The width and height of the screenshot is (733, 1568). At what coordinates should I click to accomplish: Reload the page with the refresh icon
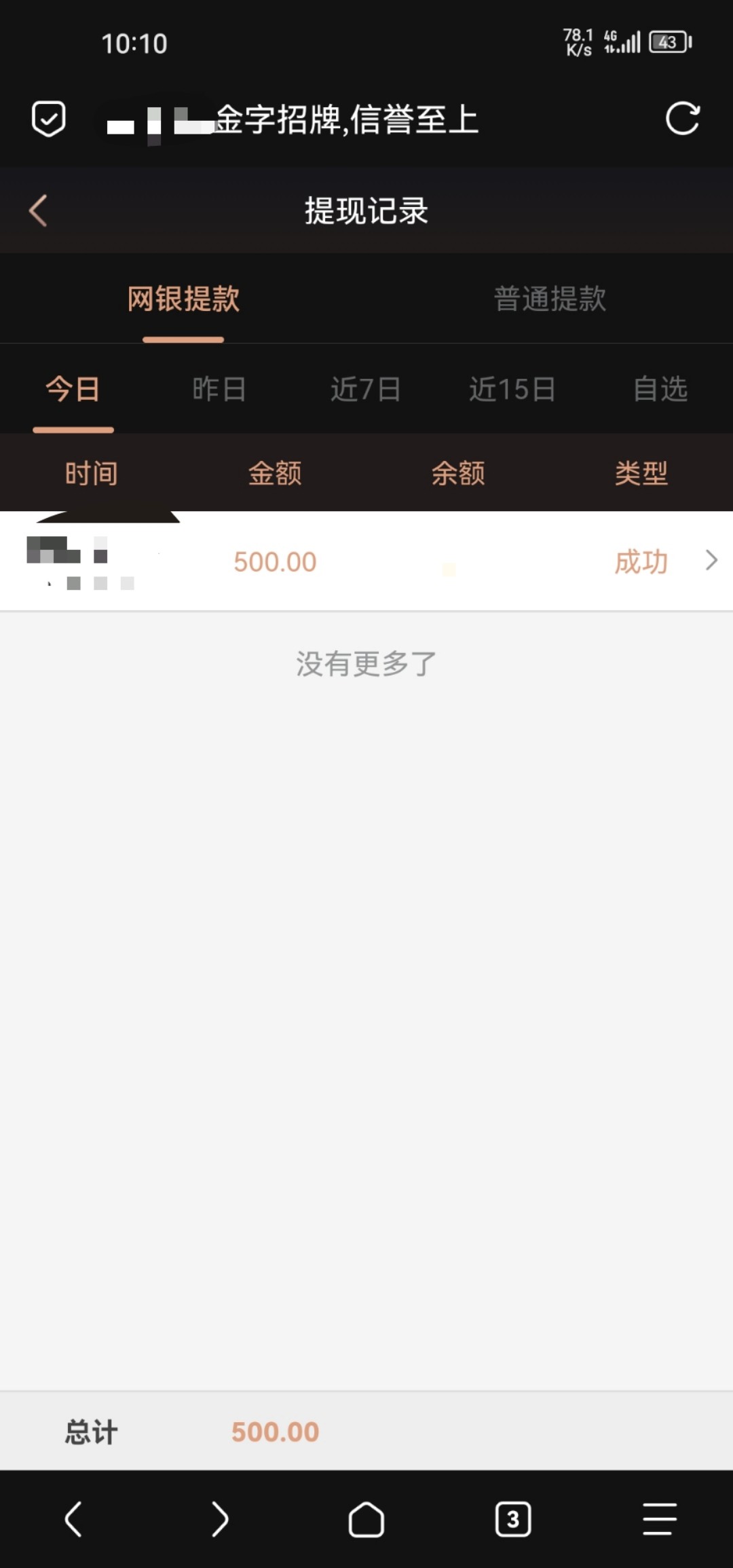click(x=682, y=119)
